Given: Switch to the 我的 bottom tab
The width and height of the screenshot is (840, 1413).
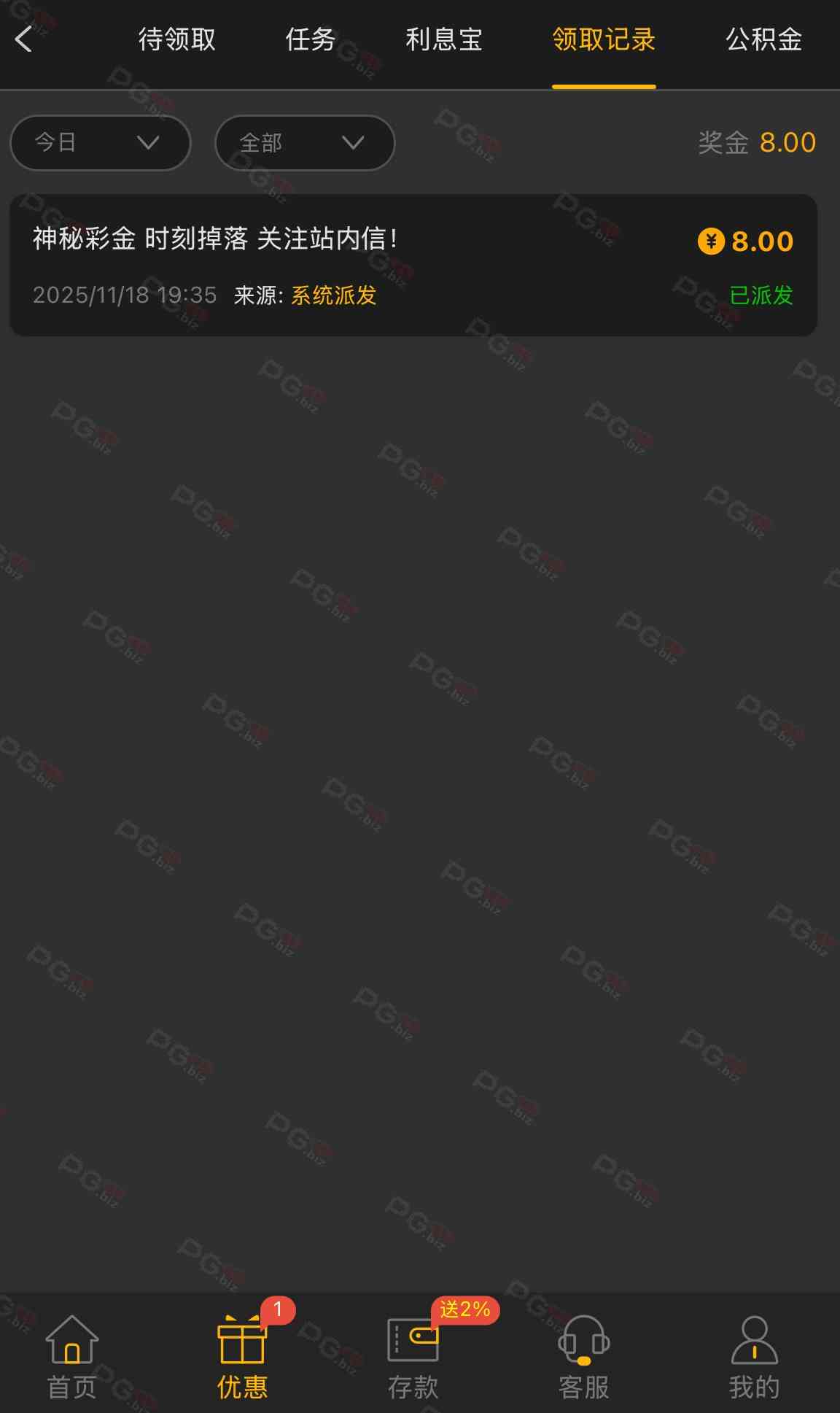Looking at the screenshot, I should point(754,1357).
